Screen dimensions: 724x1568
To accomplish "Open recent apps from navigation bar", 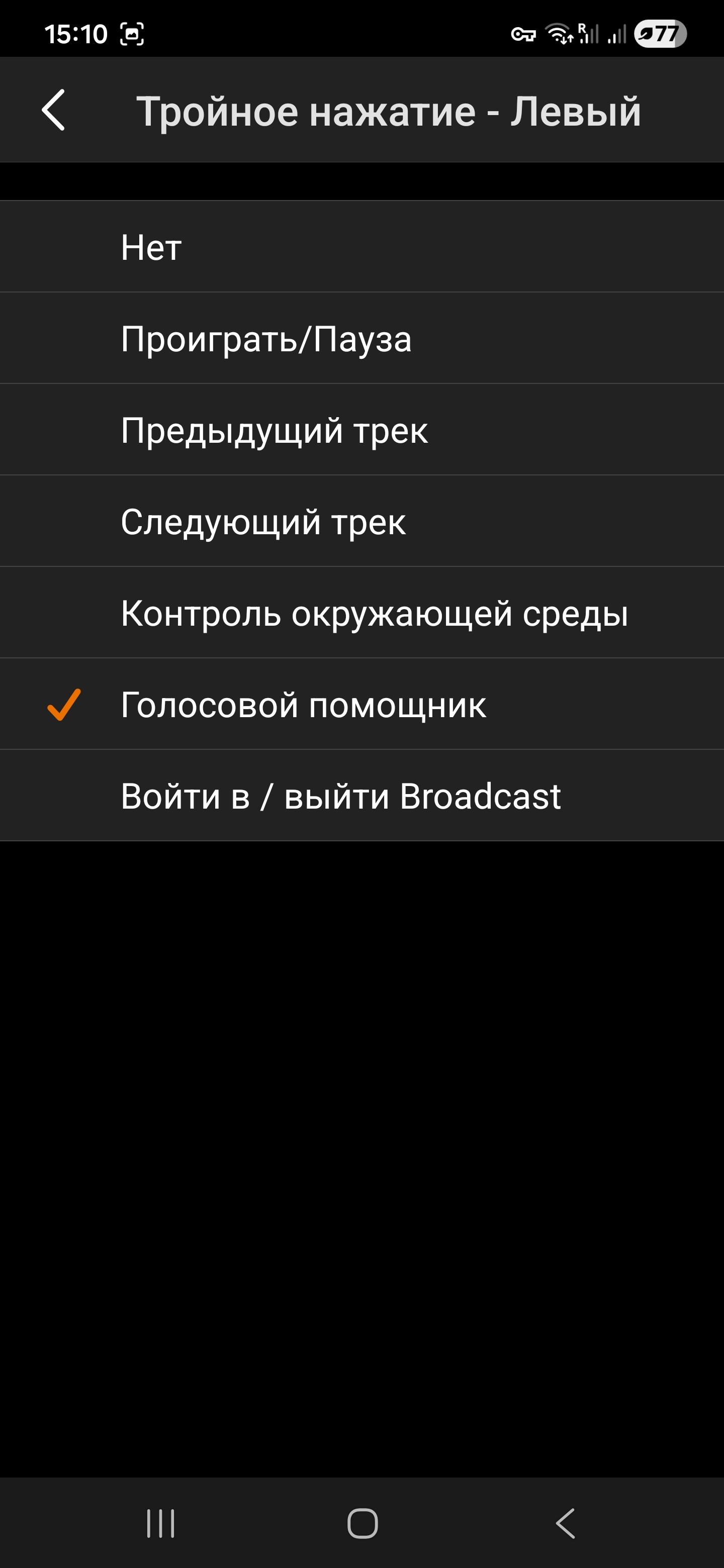I will 160,1523.
